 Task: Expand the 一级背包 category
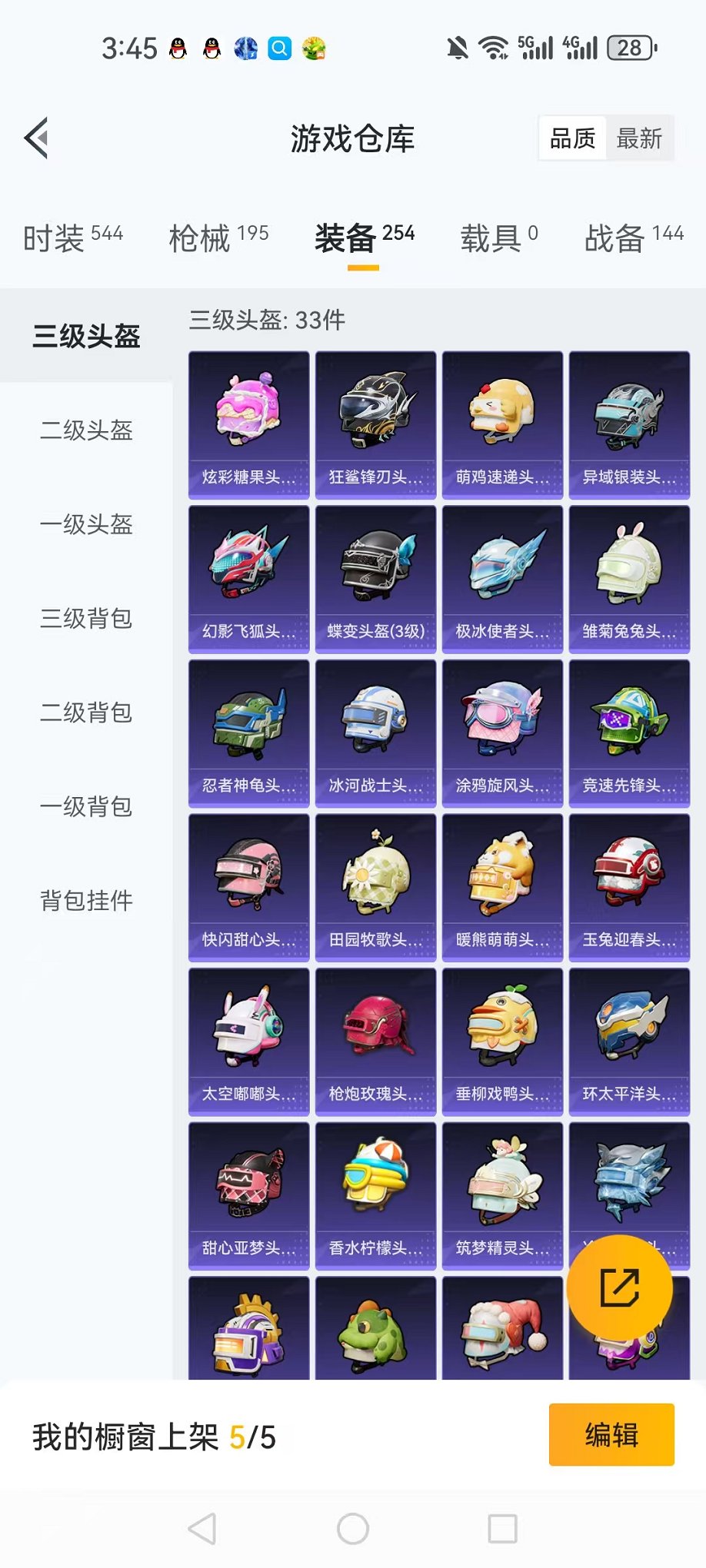85,807
